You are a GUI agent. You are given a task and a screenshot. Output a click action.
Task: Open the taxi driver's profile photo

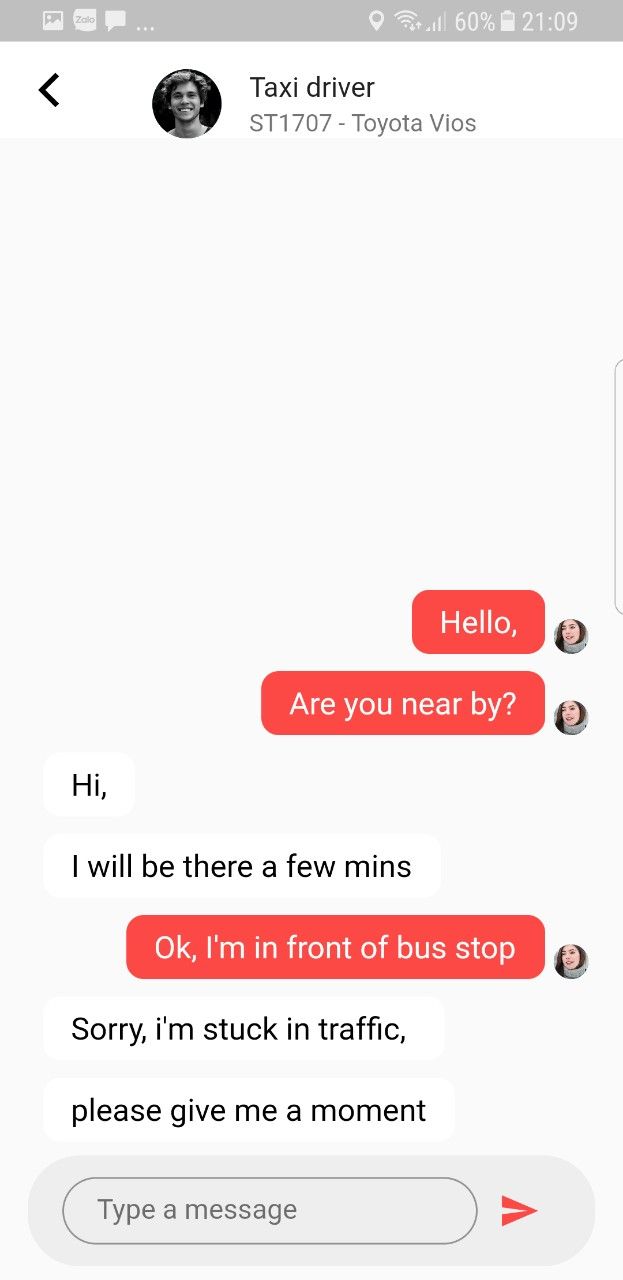point(187,104)
